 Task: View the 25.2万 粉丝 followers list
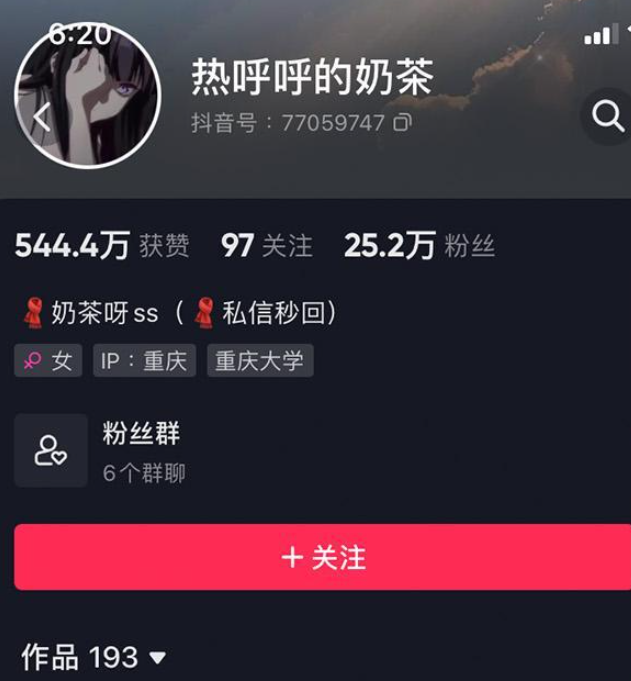pos(419,246)
